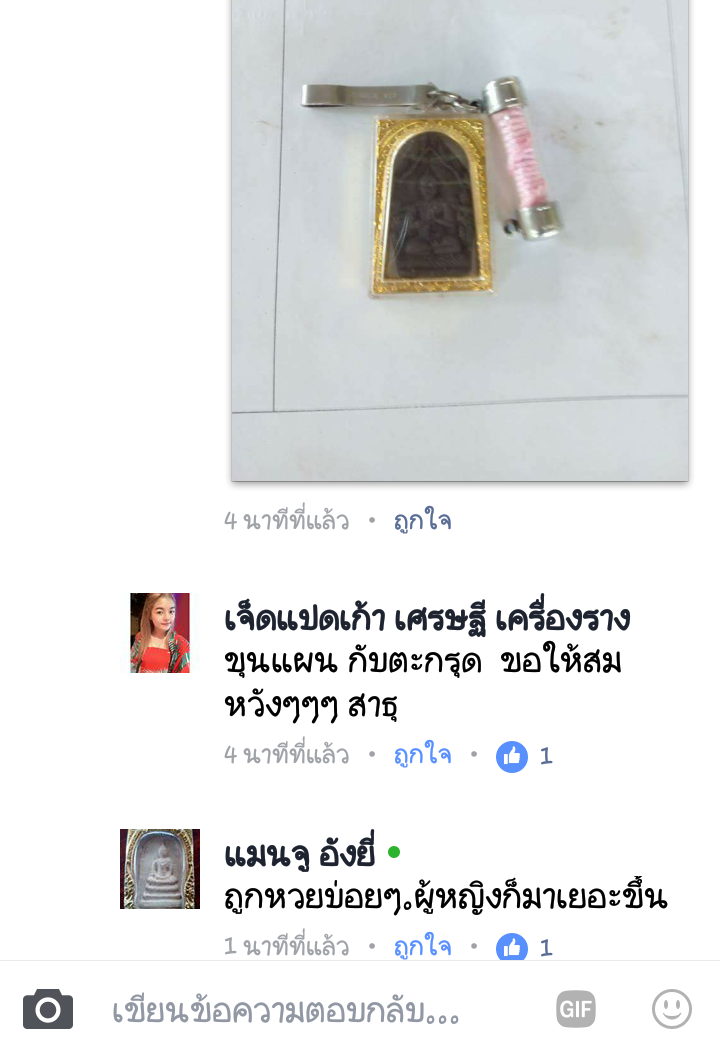View the 1 like count on first comment
Viewport: 720px width, 1057px height.
tap(547, 757)
